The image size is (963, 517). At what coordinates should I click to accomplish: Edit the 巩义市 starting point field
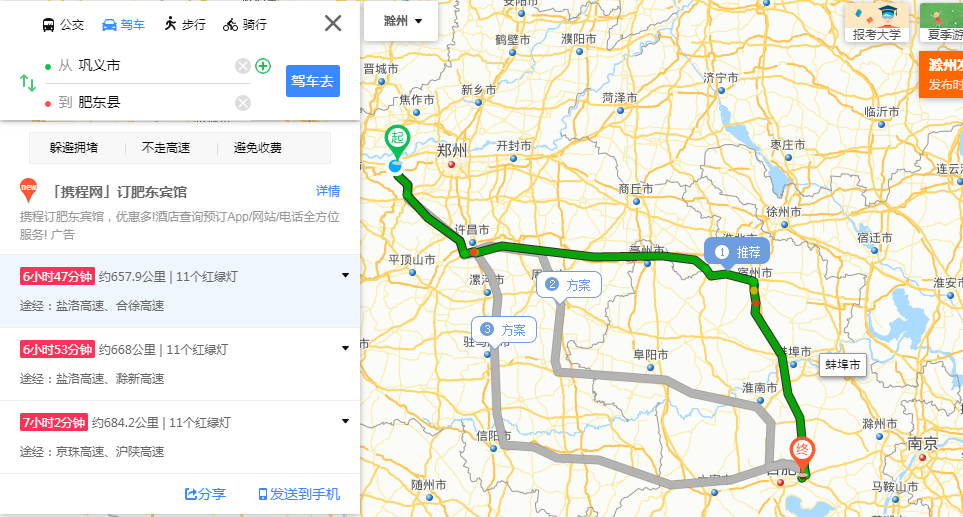(x=150, y=65)
